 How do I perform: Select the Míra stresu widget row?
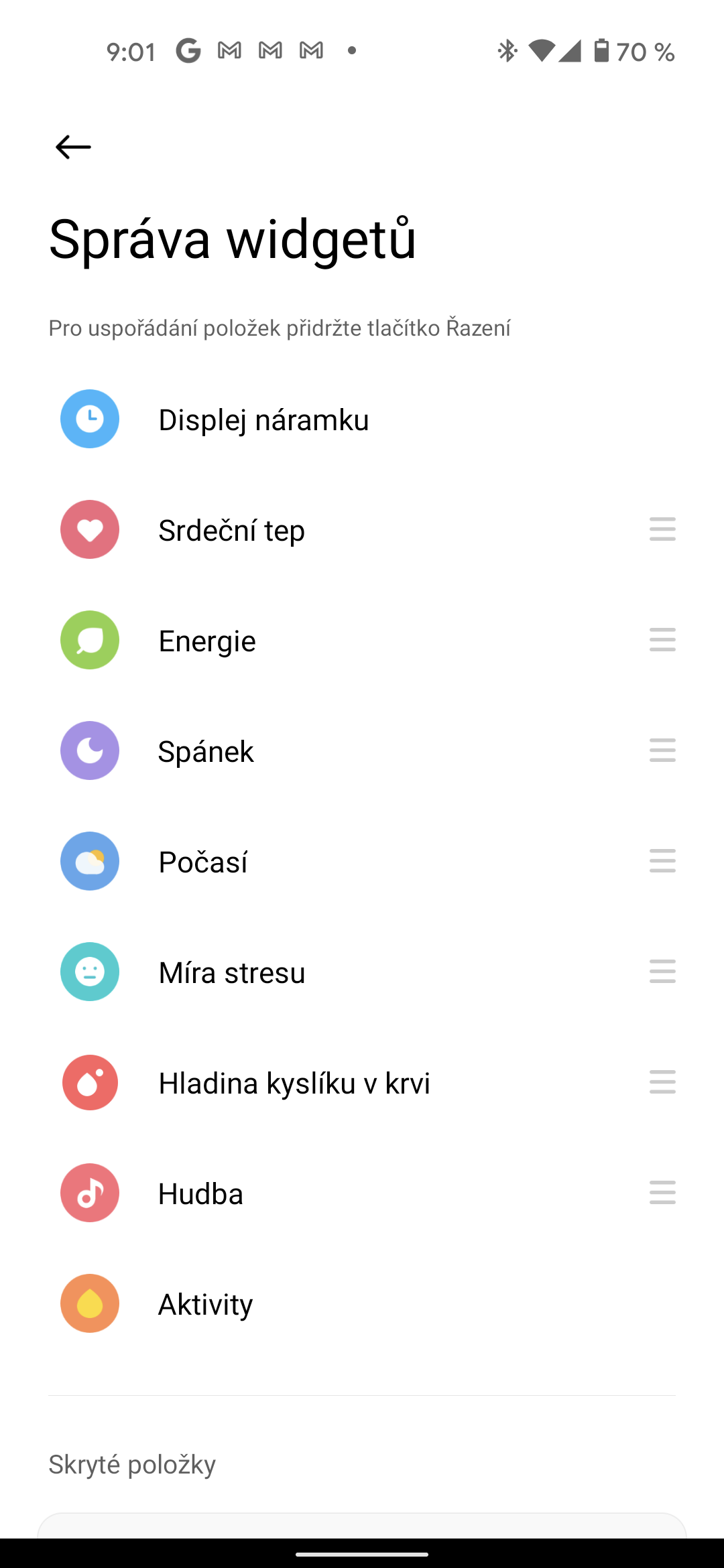point(232,973)
